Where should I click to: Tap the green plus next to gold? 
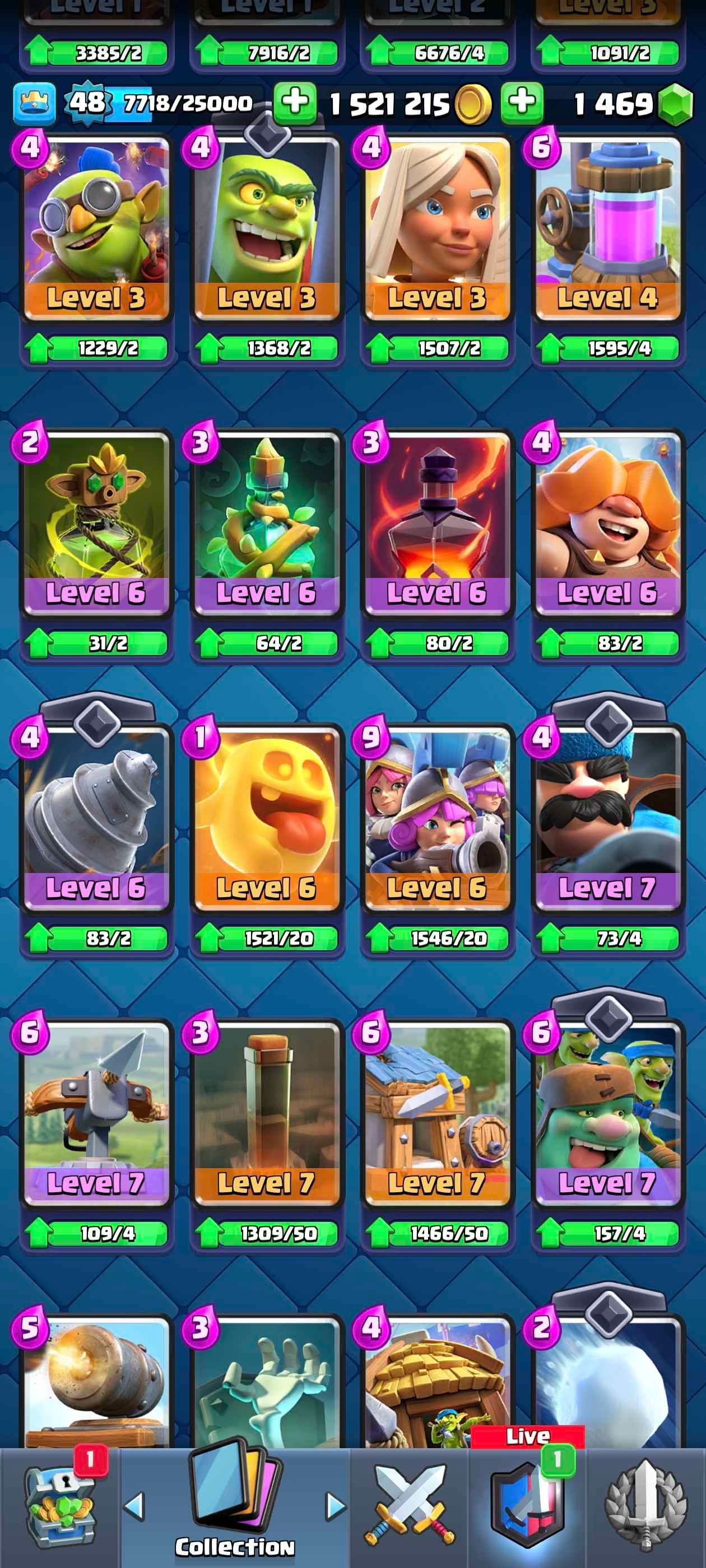tap(295, 102)
